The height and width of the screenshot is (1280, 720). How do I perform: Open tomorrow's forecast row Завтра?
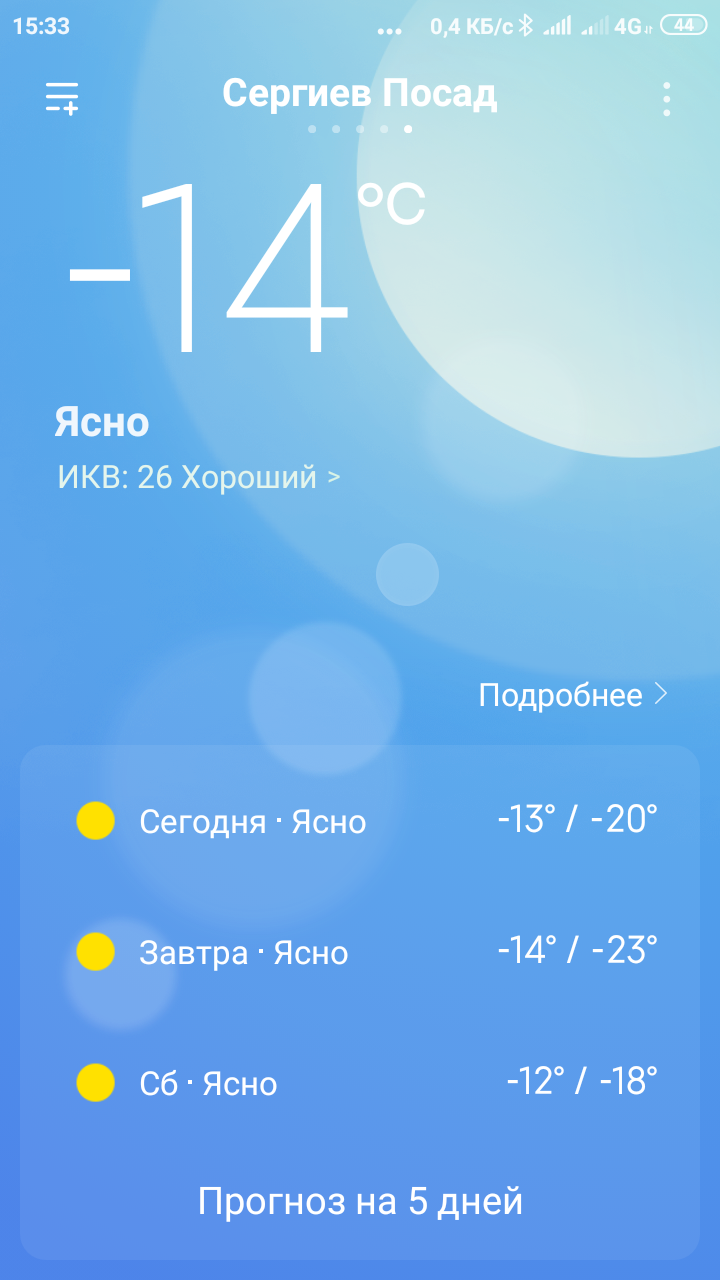[x=360, y=952]
